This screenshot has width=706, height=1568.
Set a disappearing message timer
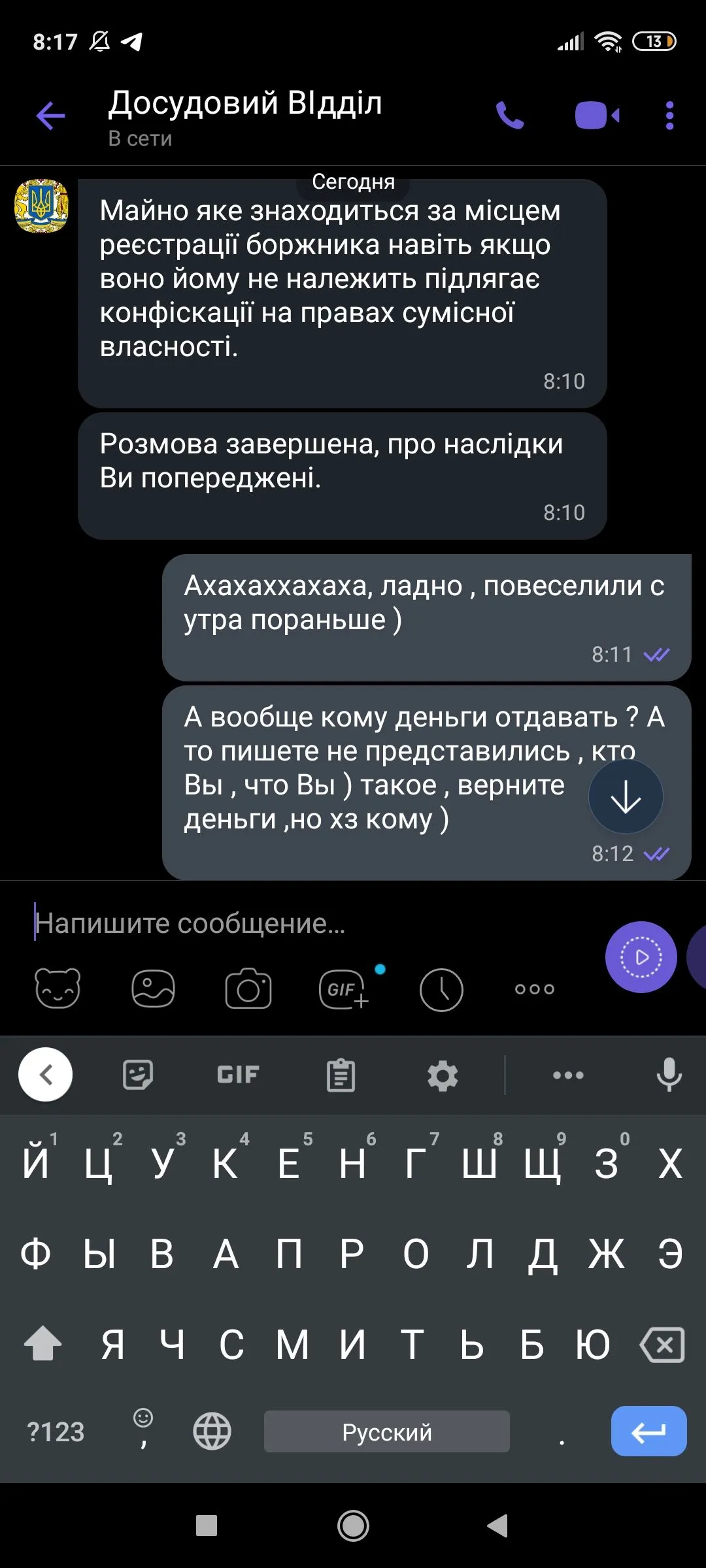441,989
